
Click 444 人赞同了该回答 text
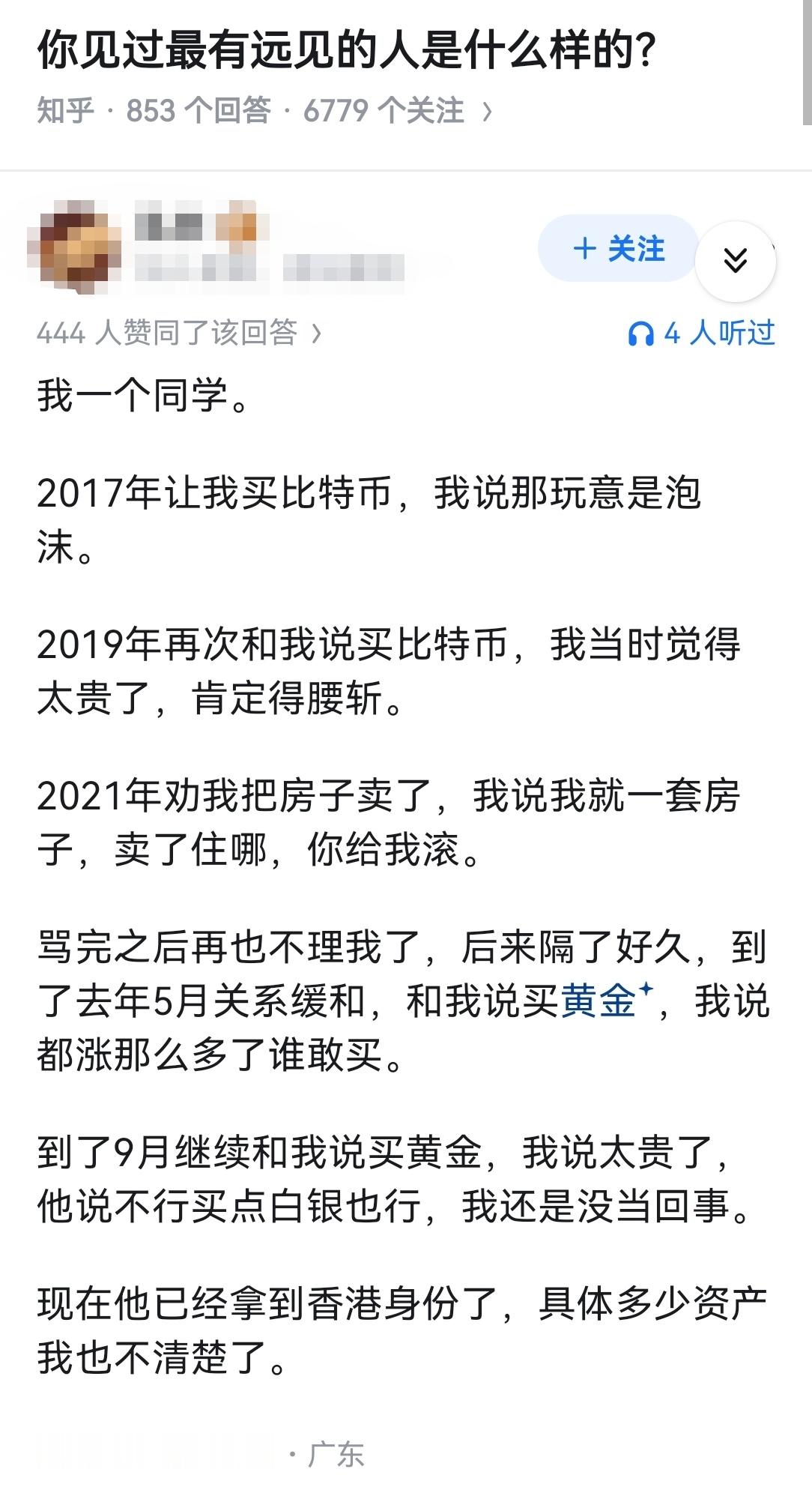click(169, 335)
